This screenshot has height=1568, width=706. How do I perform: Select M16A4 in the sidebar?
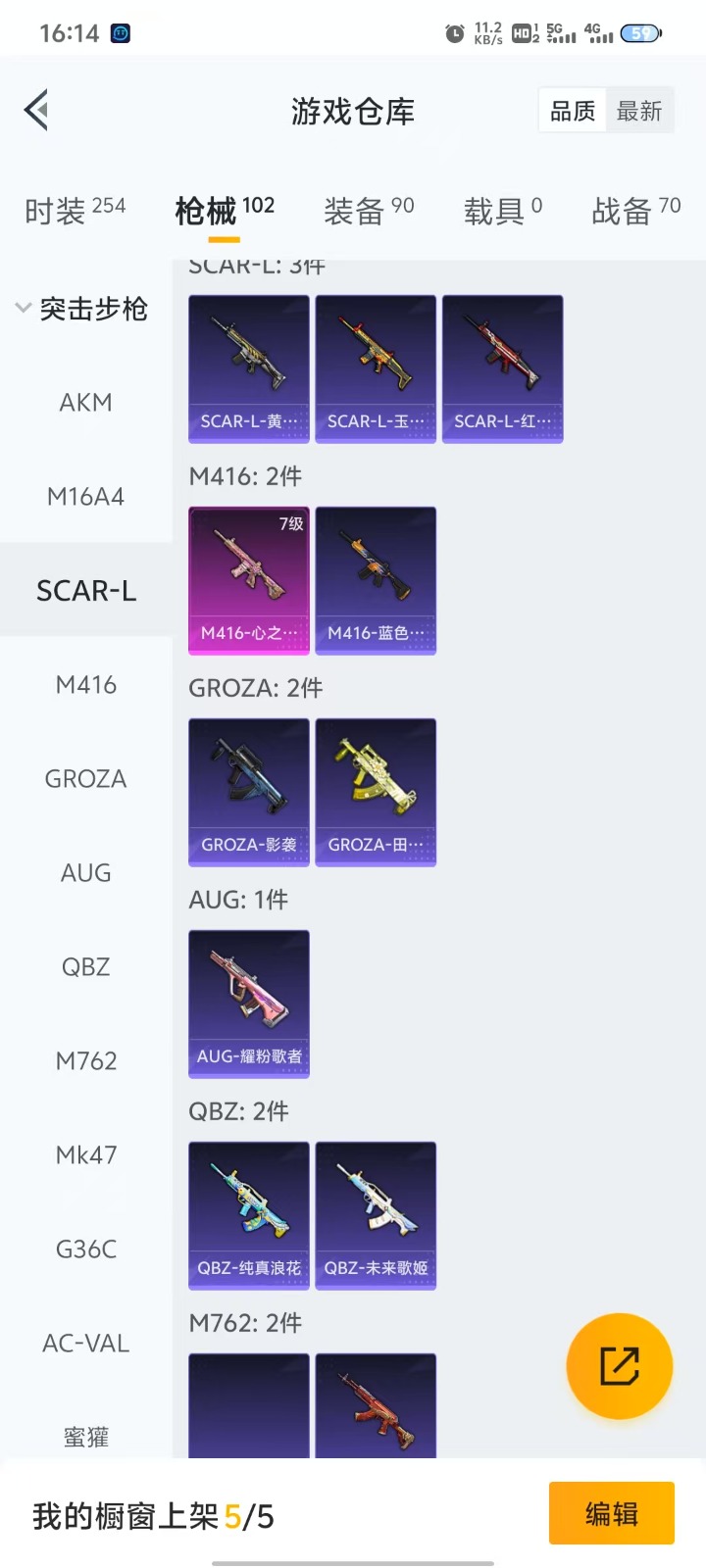coord(86,497)
